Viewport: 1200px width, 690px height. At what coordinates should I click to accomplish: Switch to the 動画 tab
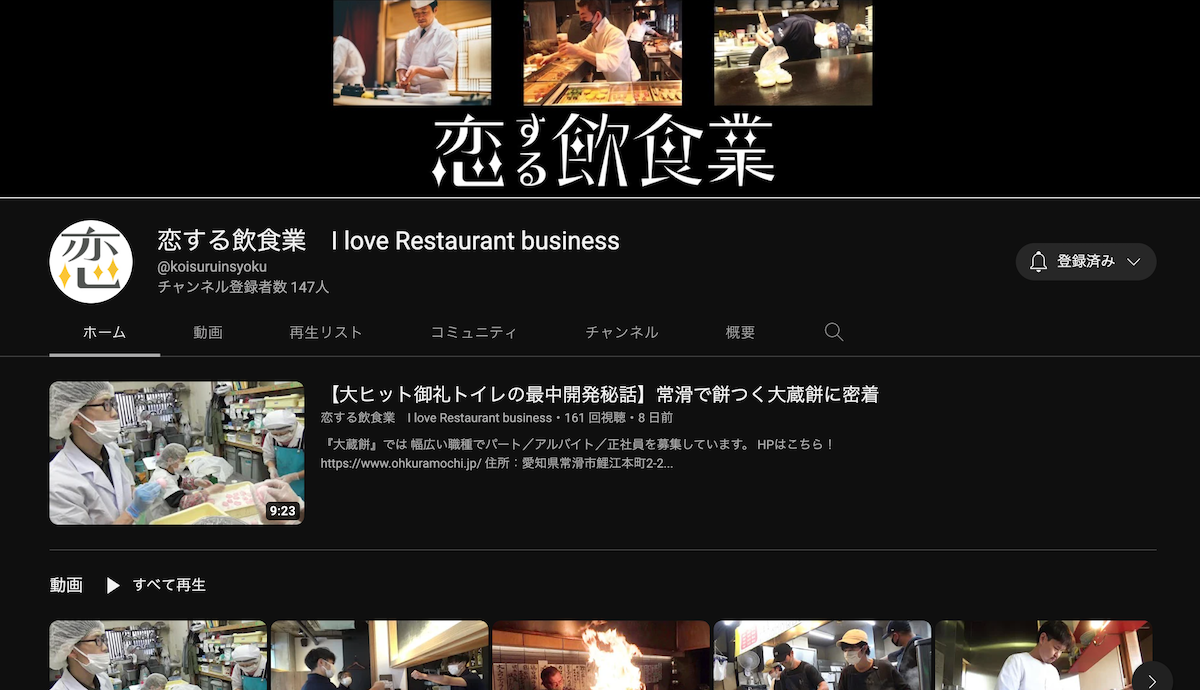point(208,333)
